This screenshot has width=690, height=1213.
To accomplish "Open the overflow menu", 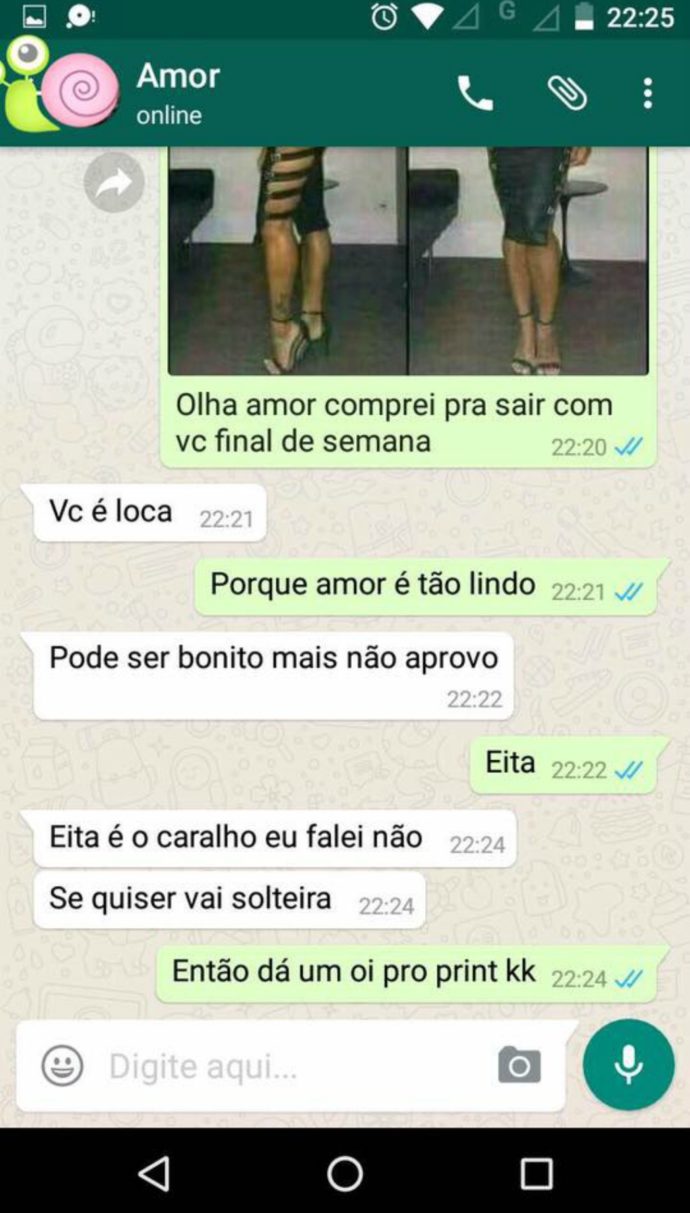I will (648, 94).
